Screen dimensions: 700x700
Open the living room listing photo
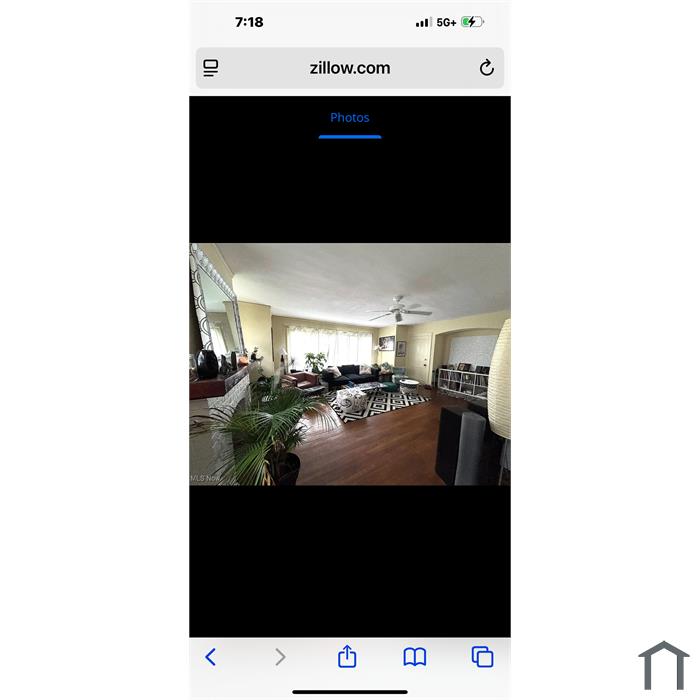[350, 364]
